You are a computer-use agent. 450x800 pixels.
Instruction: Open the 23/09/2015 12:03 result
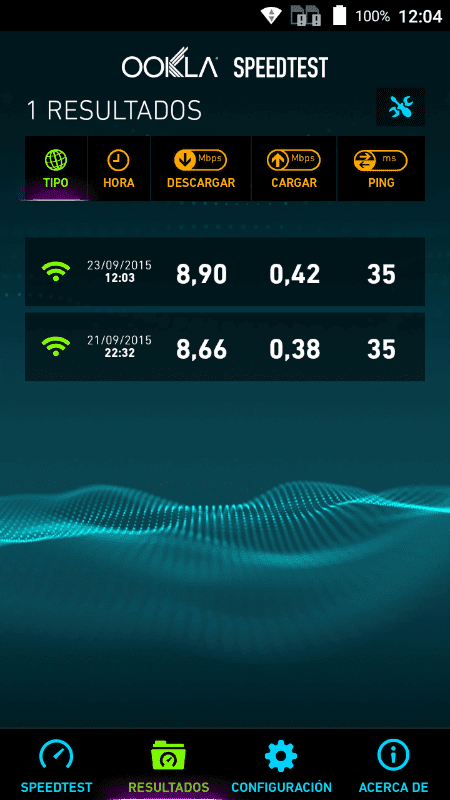point(225,271)
